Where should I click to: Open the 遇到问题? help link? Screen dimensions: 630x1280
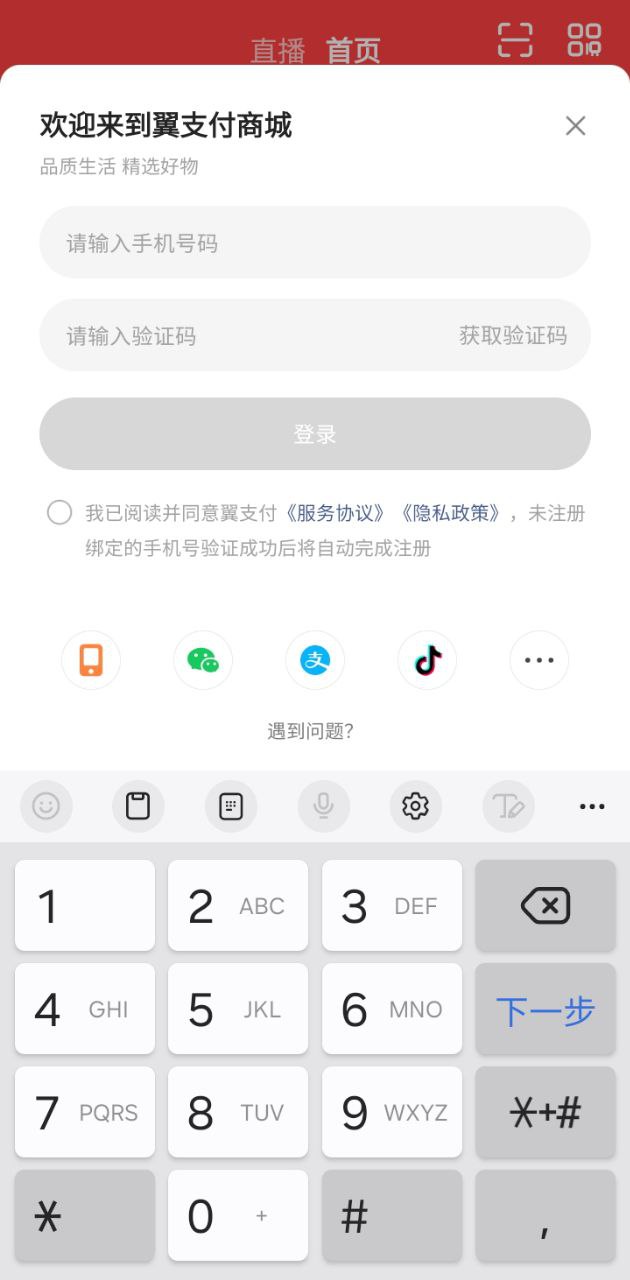click(311, 731)
